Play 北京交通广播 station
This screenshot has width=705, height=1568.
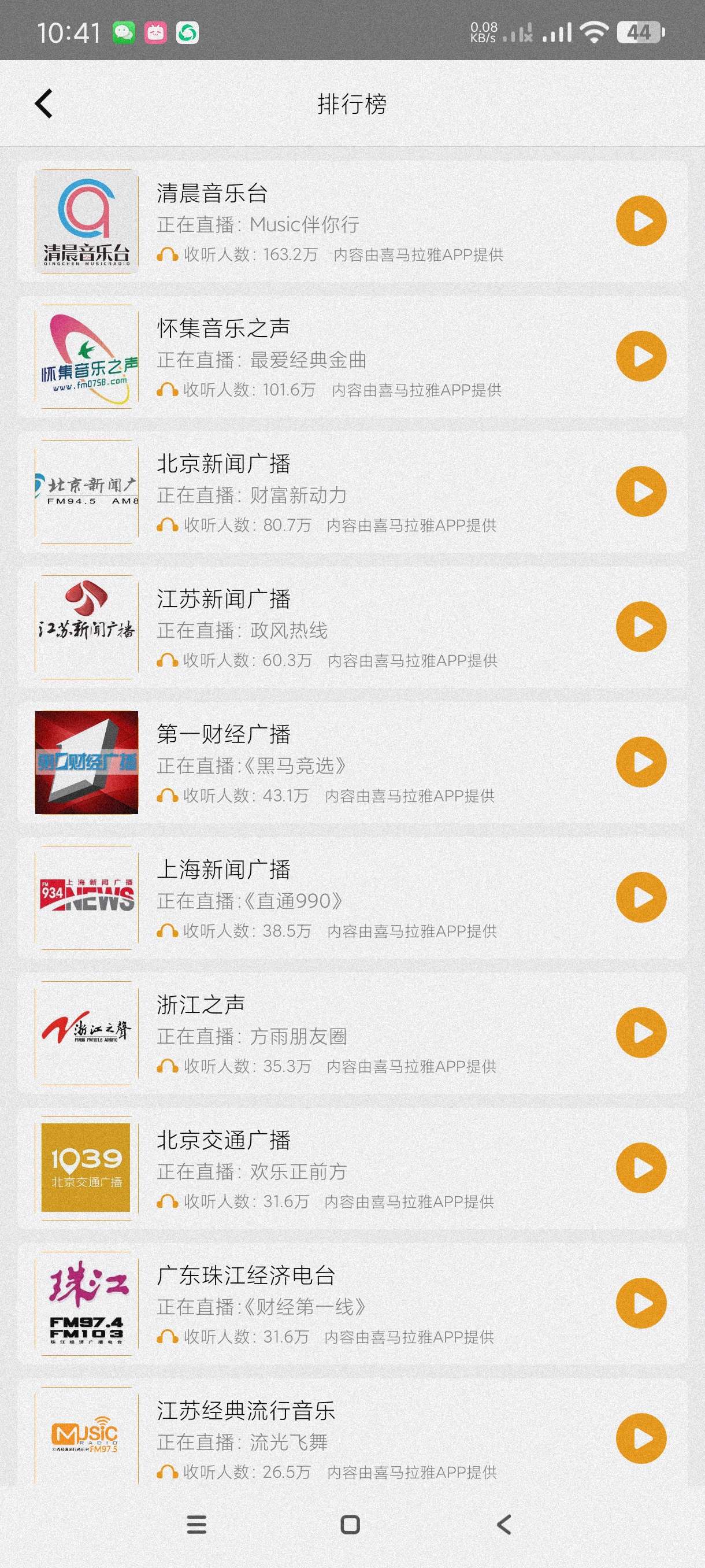(641, 1167)
